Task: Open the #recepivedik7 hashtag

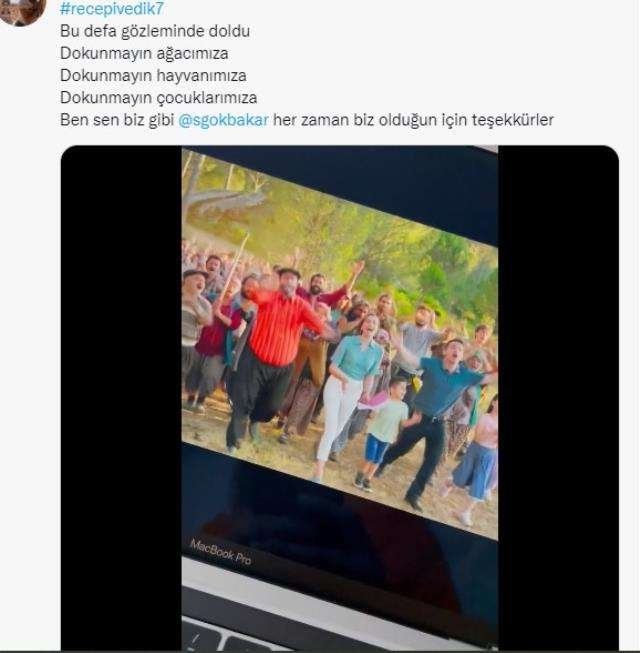Action: coord(111,9)
